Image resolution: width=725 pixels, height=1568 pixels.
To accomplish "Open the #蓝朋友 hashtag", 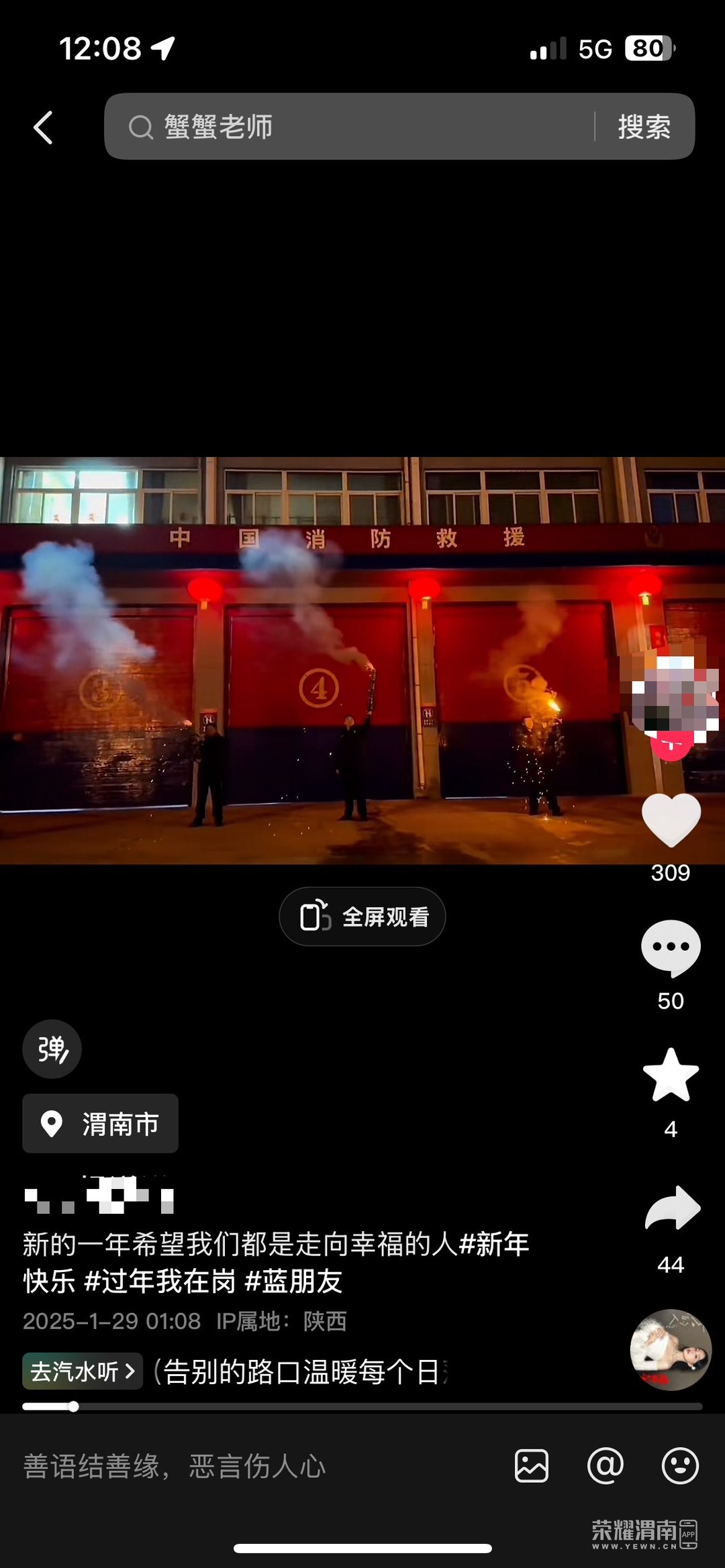I will [294, 1282].
